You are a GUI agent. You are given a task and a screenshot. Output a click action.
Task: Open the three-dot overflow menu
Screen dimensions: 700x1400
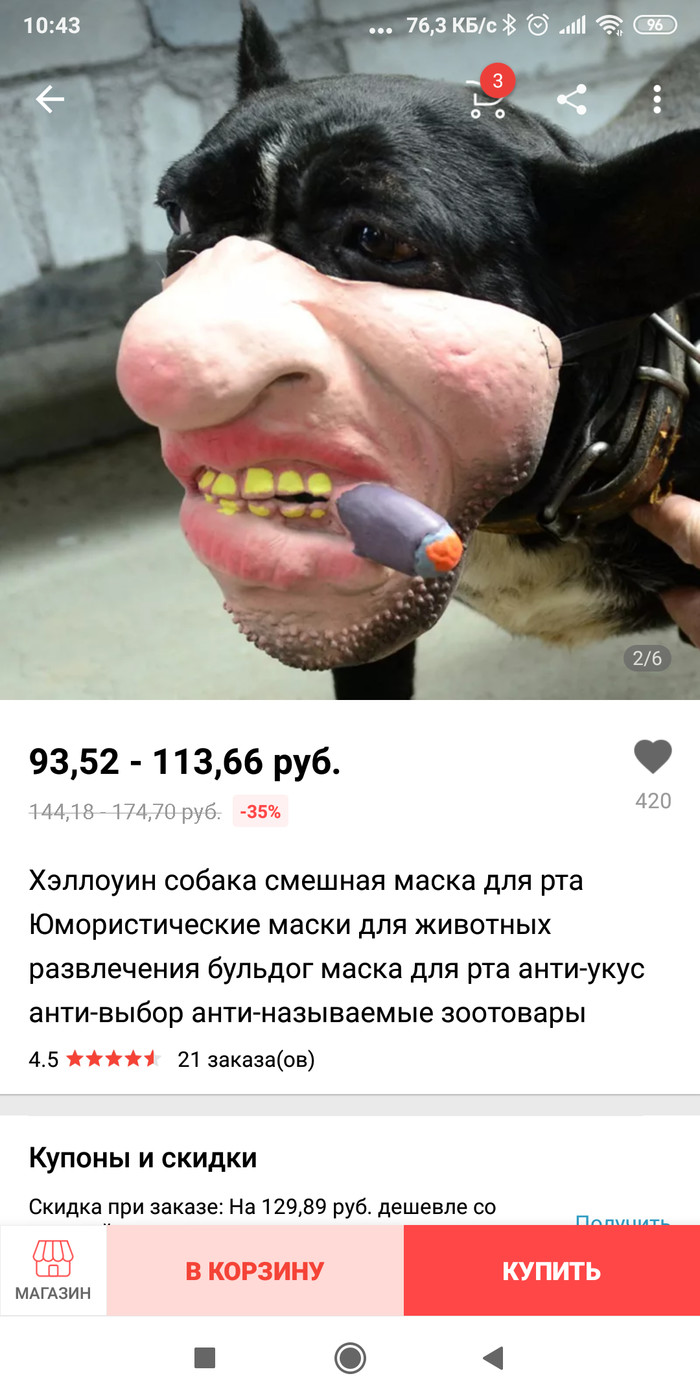pos(657,99)
